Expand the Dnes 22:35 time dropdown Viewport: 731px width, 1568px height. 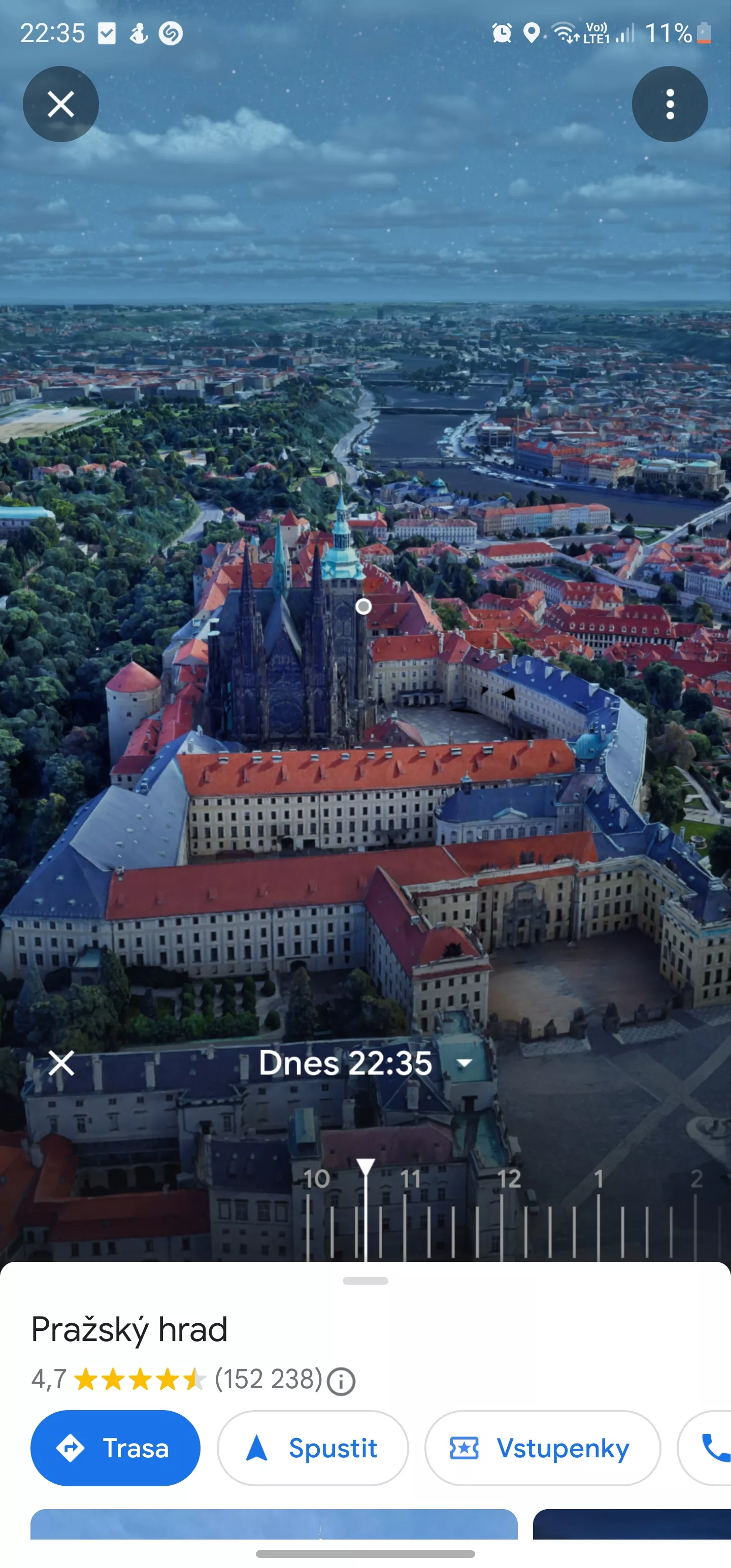(x=464, y=1063)
